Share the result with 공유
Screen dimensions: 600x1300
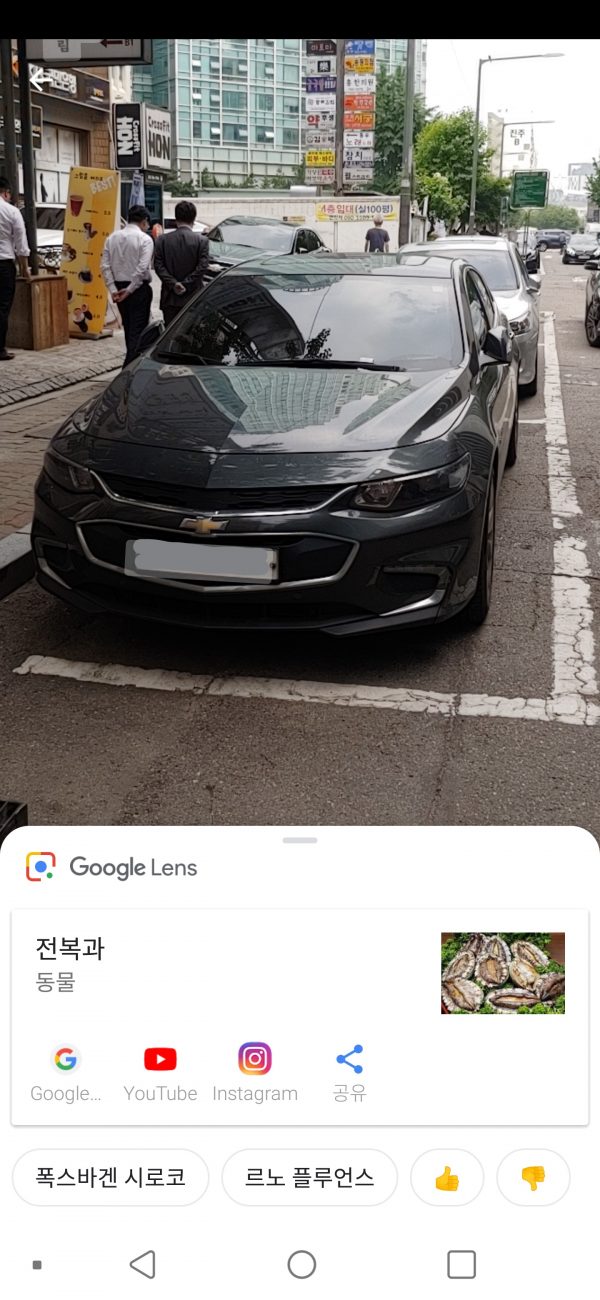349,1072
